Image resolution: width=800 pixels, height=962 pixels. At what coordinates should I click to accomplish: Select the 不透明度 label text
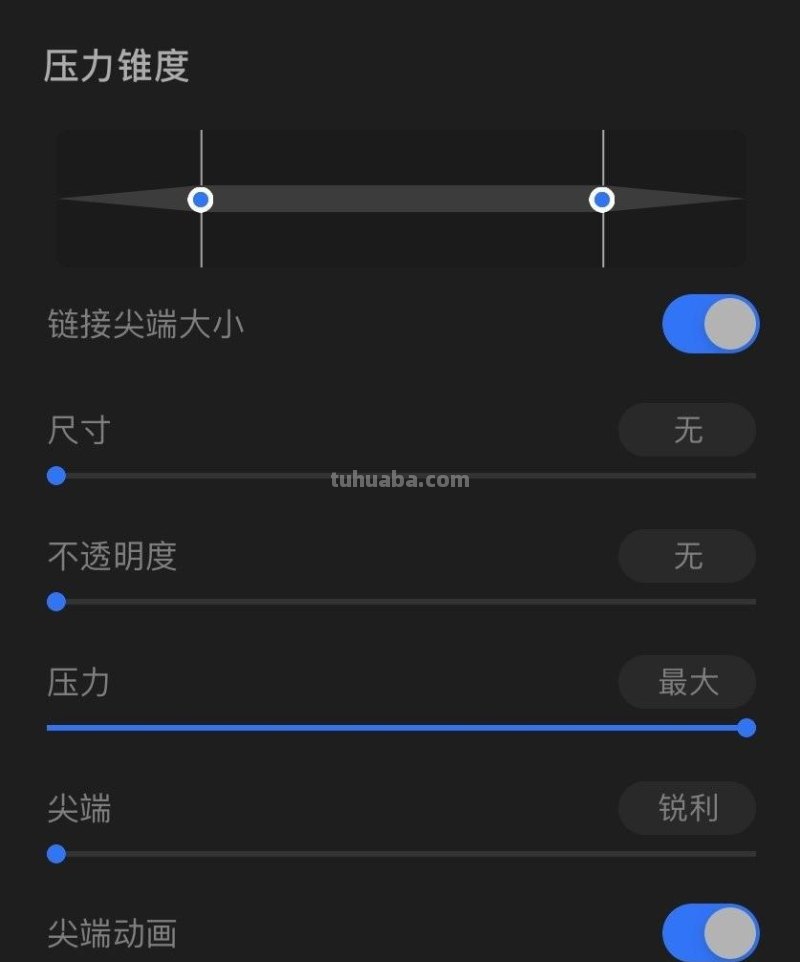tap(113, 556)
